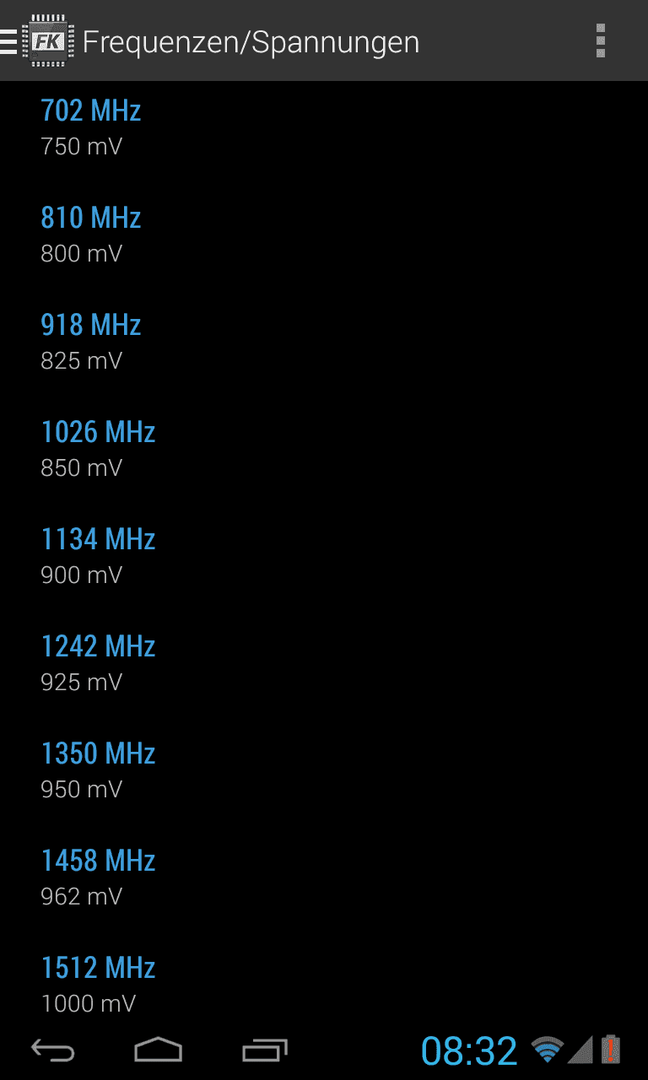This screenshot has height=1080, width=648.
Task: Choose the 1134 MHz frequency row
Action: (x=324, y=556)
